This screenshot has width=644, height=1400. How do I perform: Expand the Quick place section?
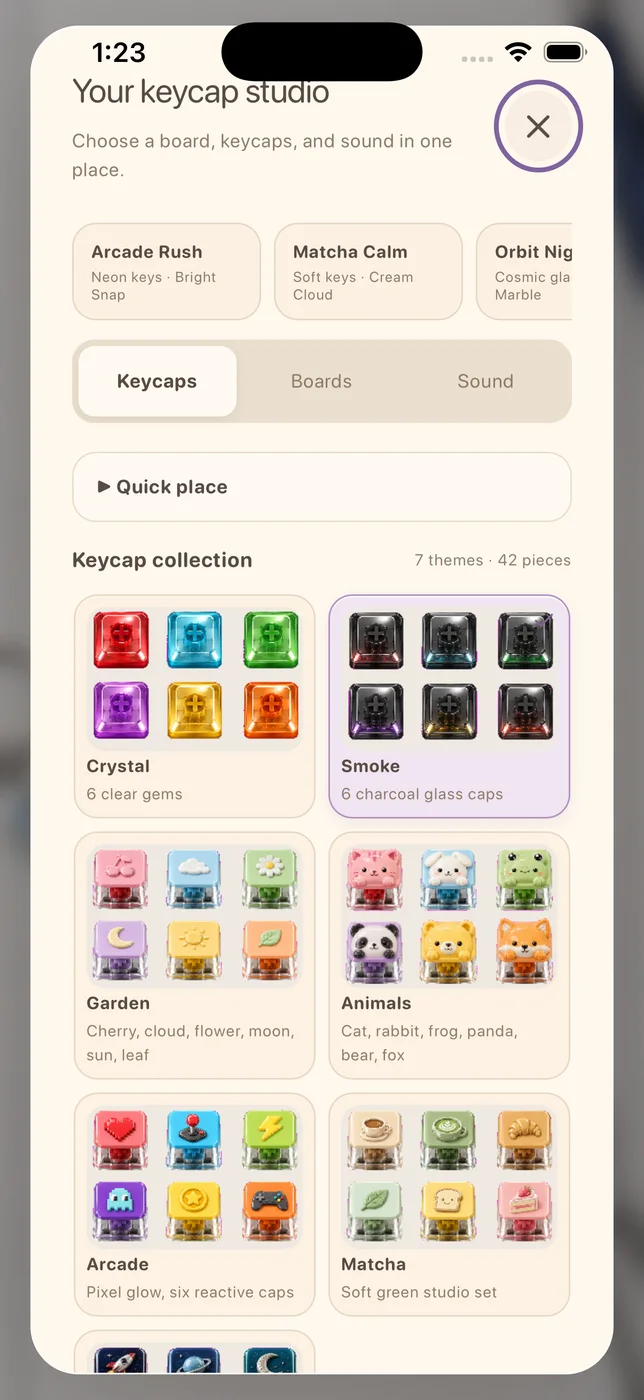pos(322,487)
